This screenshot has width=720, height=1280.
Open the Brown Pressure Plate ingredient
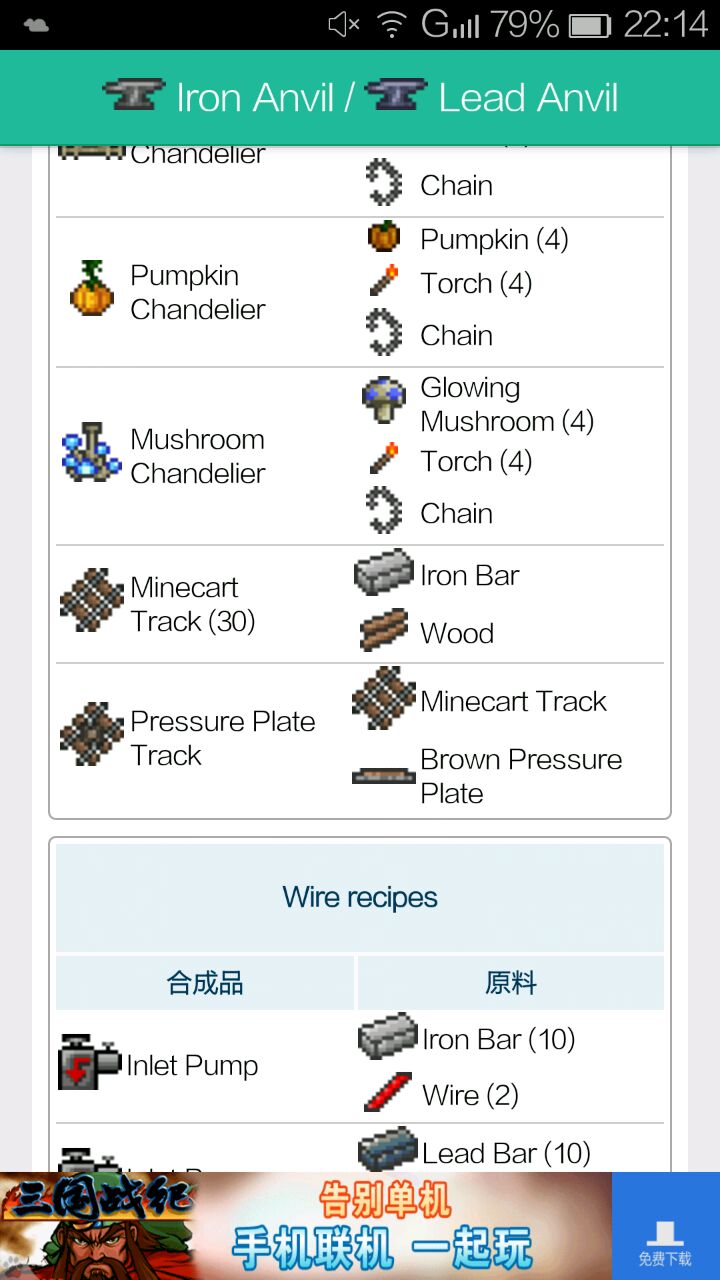[520, 776]
